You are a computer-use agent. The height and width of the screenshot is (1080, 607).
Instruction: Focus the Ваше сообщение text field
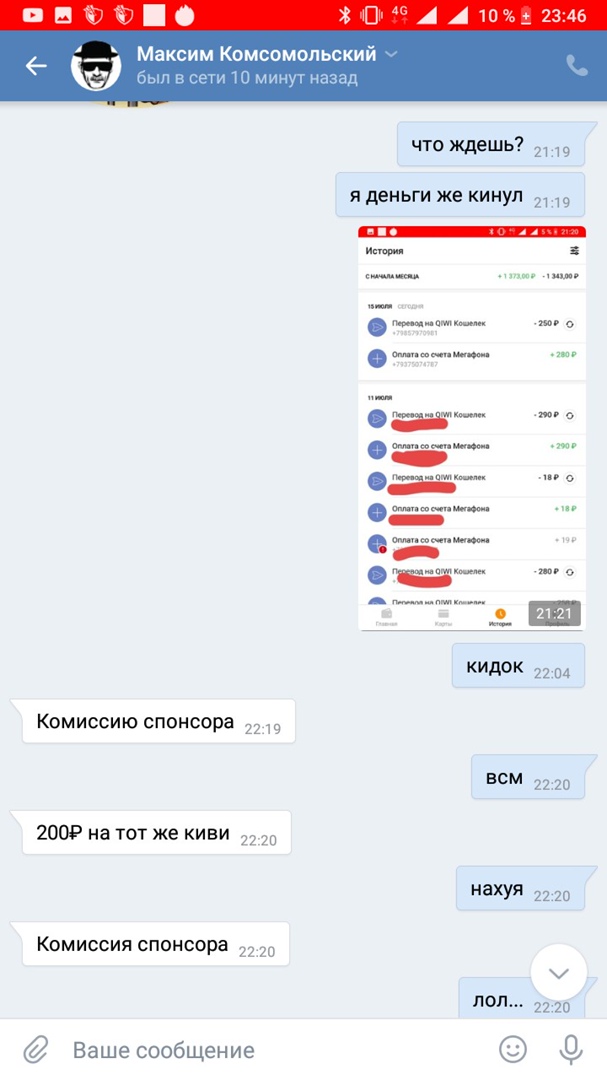point(270,1050)
